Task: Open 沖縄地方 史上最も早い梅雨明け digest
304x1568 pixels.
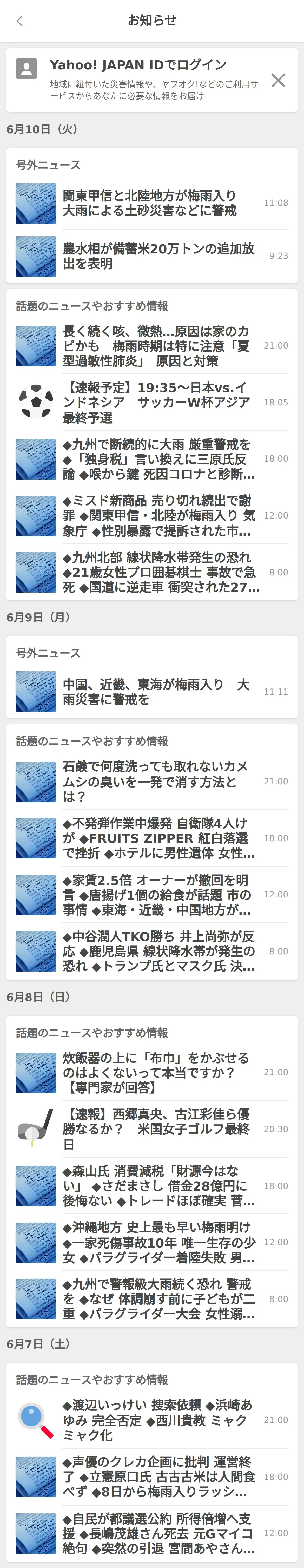Action: click(x=152, y=1242)
